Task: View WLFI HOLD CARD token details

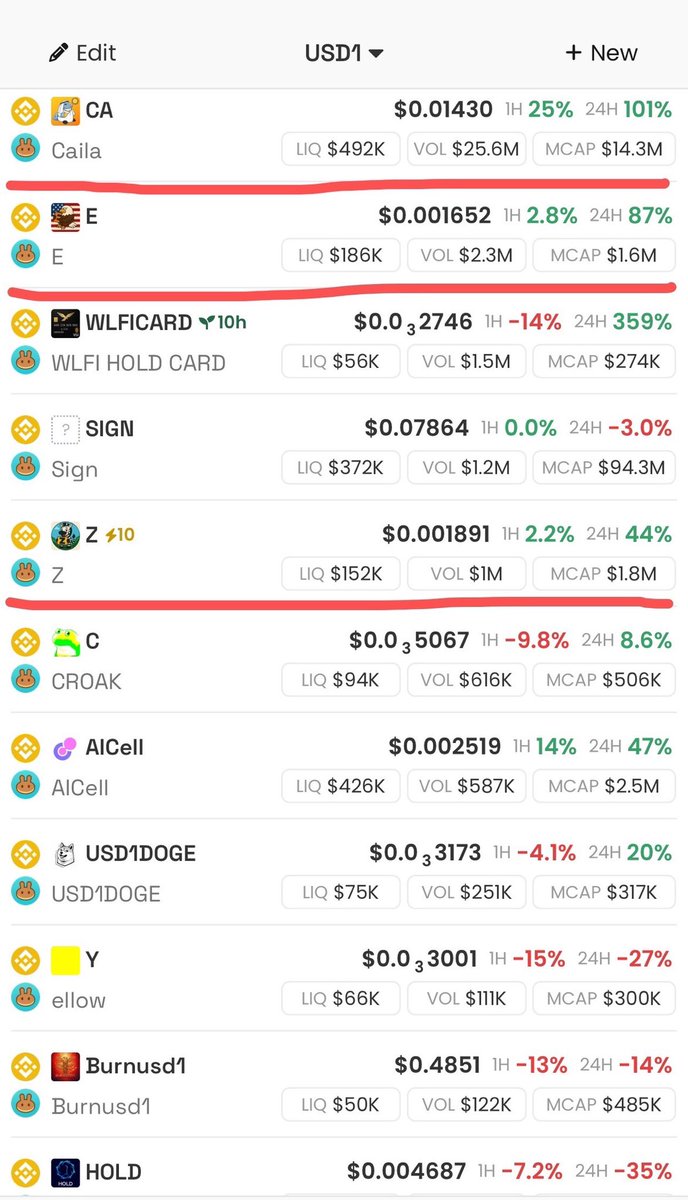Action: [344, 342]
